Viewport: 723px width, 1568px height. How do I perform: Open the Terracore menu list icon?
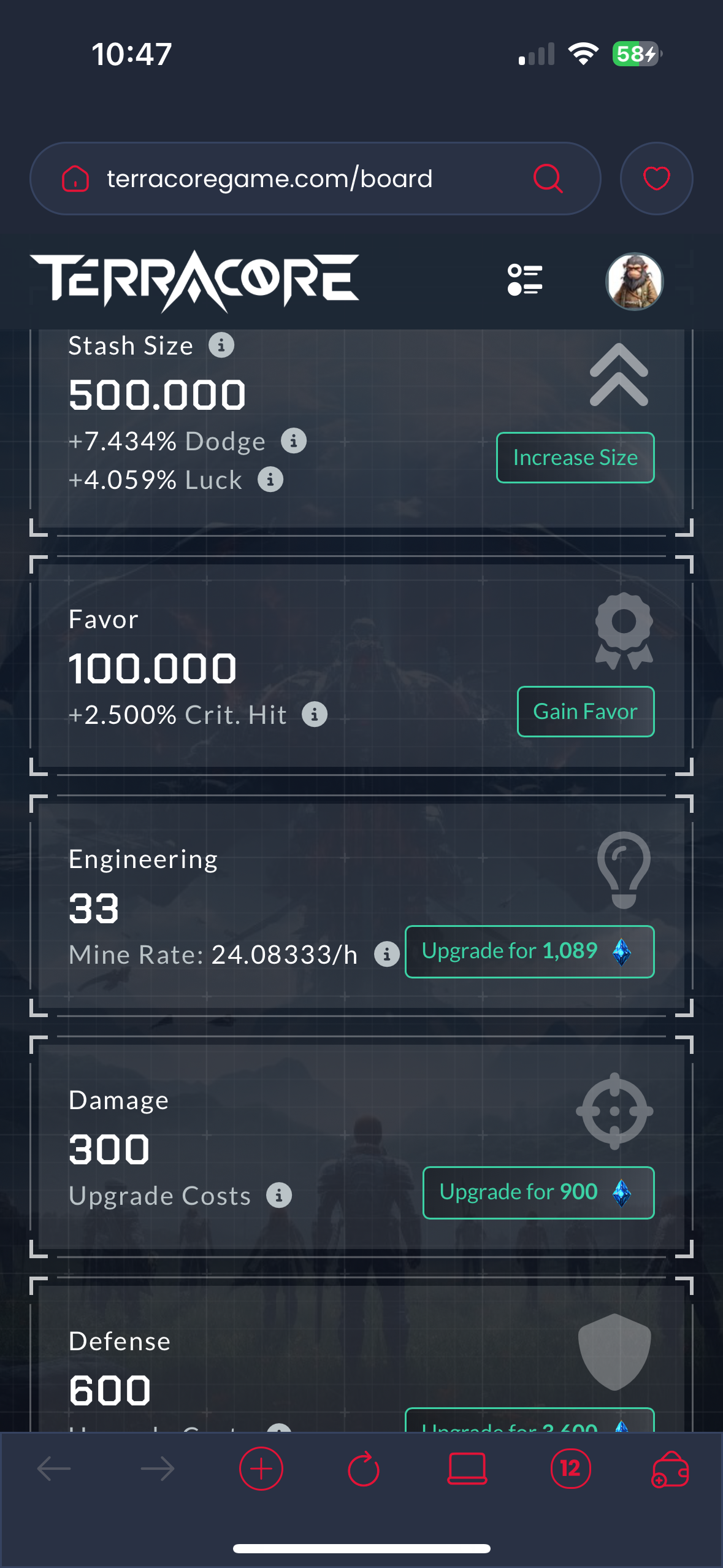(525, 280)
